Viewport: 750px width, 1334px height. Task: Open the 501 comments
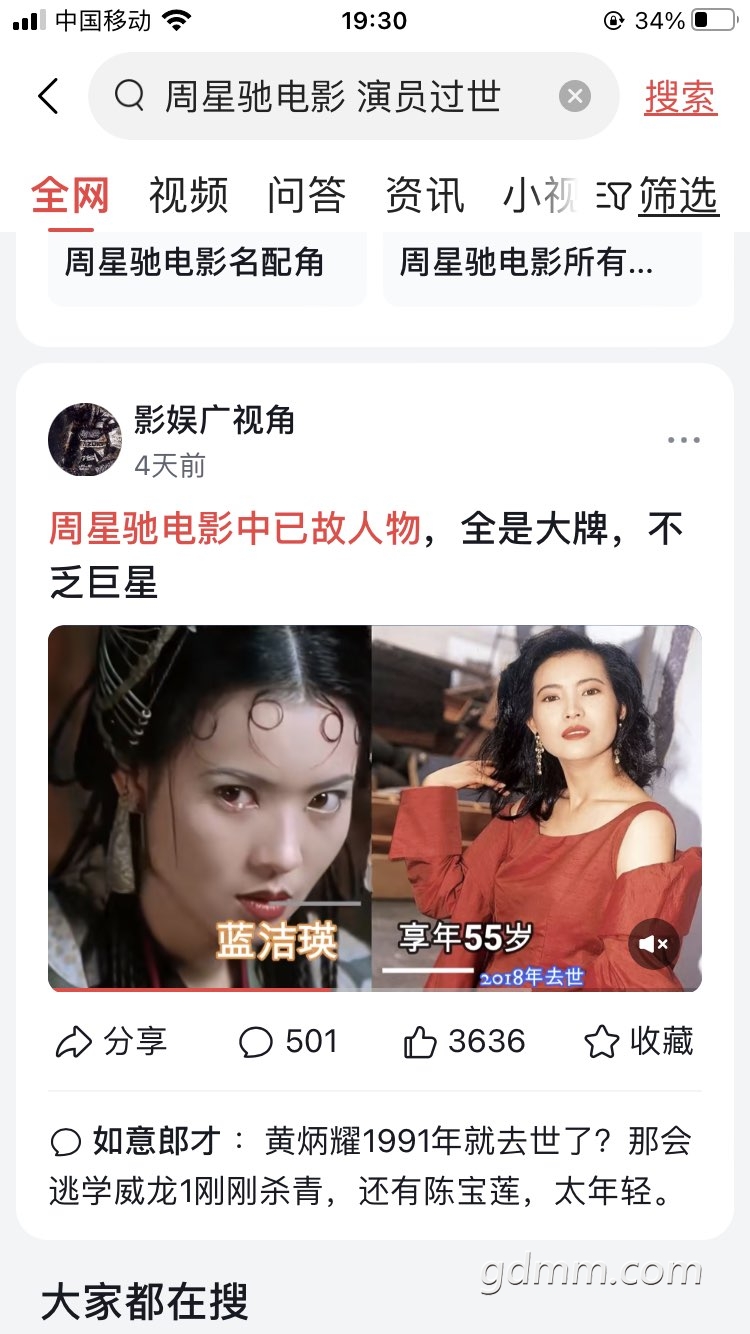[288, 1042]
